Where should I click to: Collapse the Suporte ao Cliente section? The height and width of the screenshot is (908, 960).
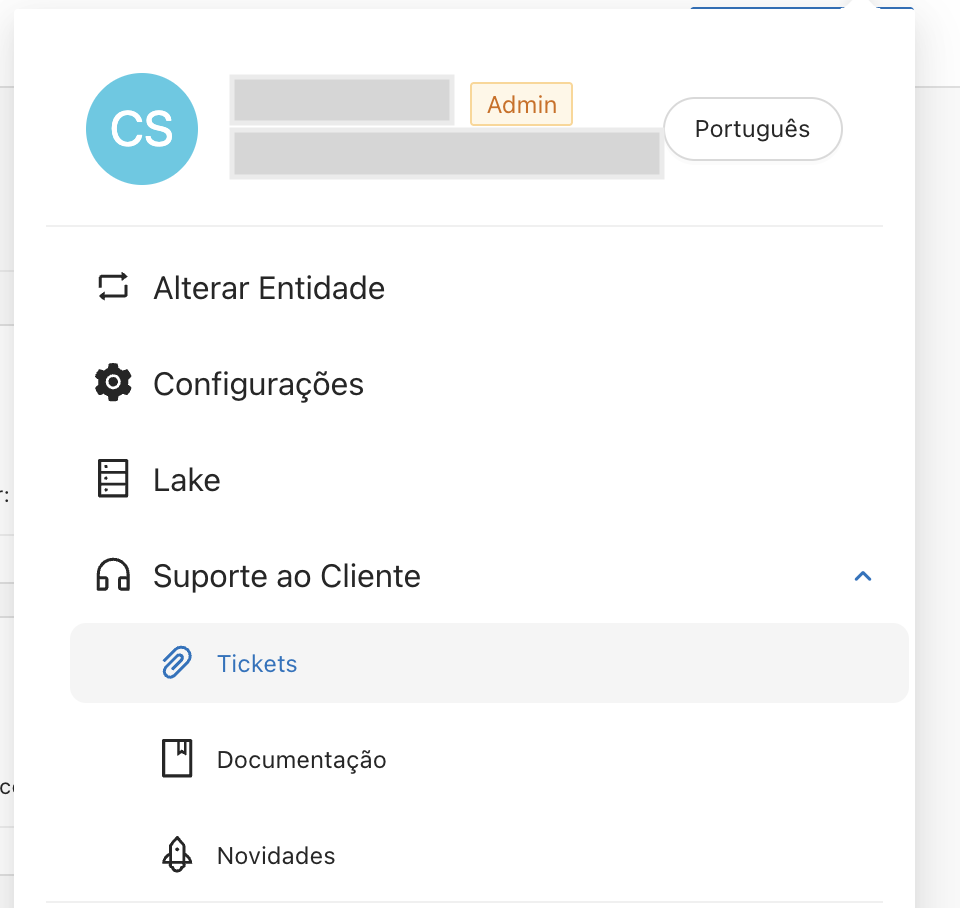click(863, 576)
